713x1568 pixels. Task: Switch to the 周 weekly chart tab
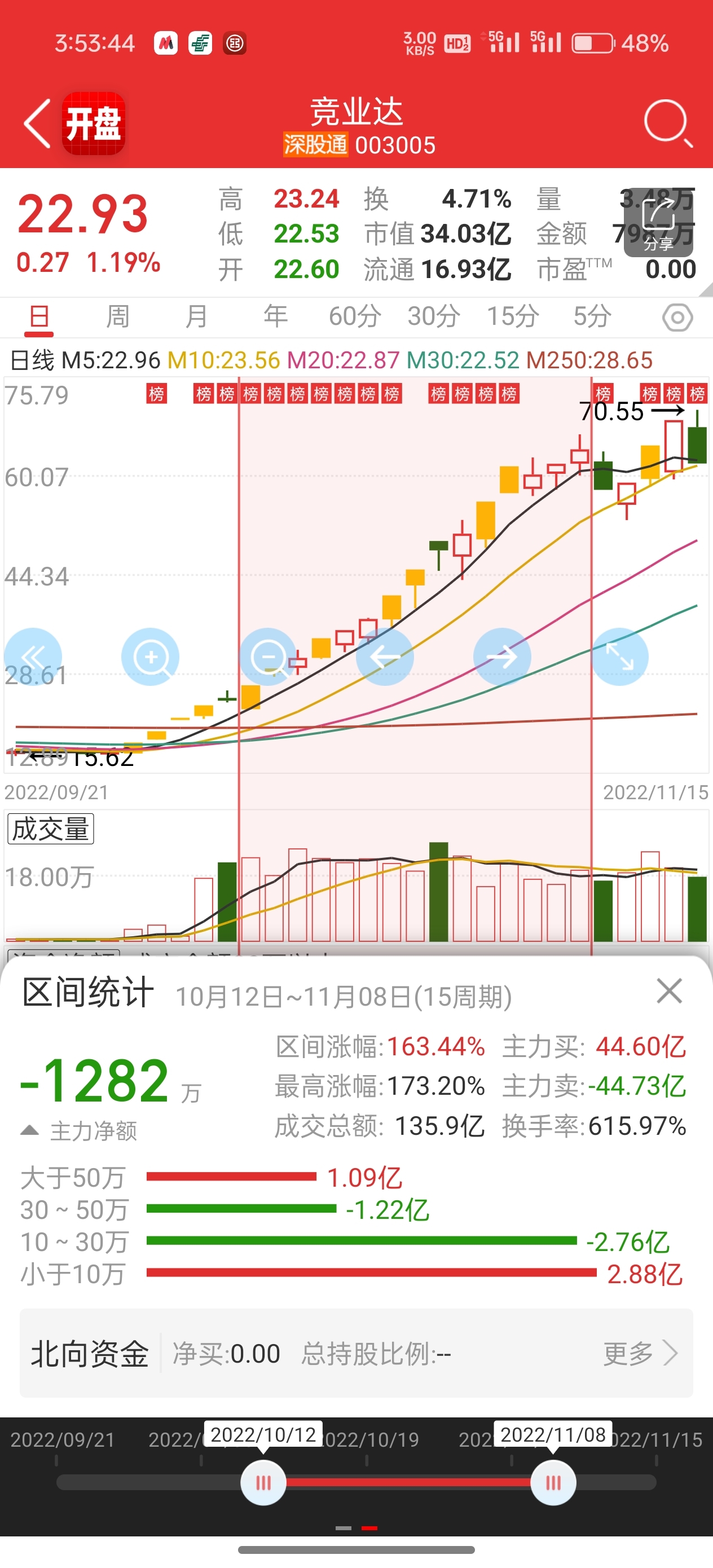pyautogui.click(x=117, y=316)
